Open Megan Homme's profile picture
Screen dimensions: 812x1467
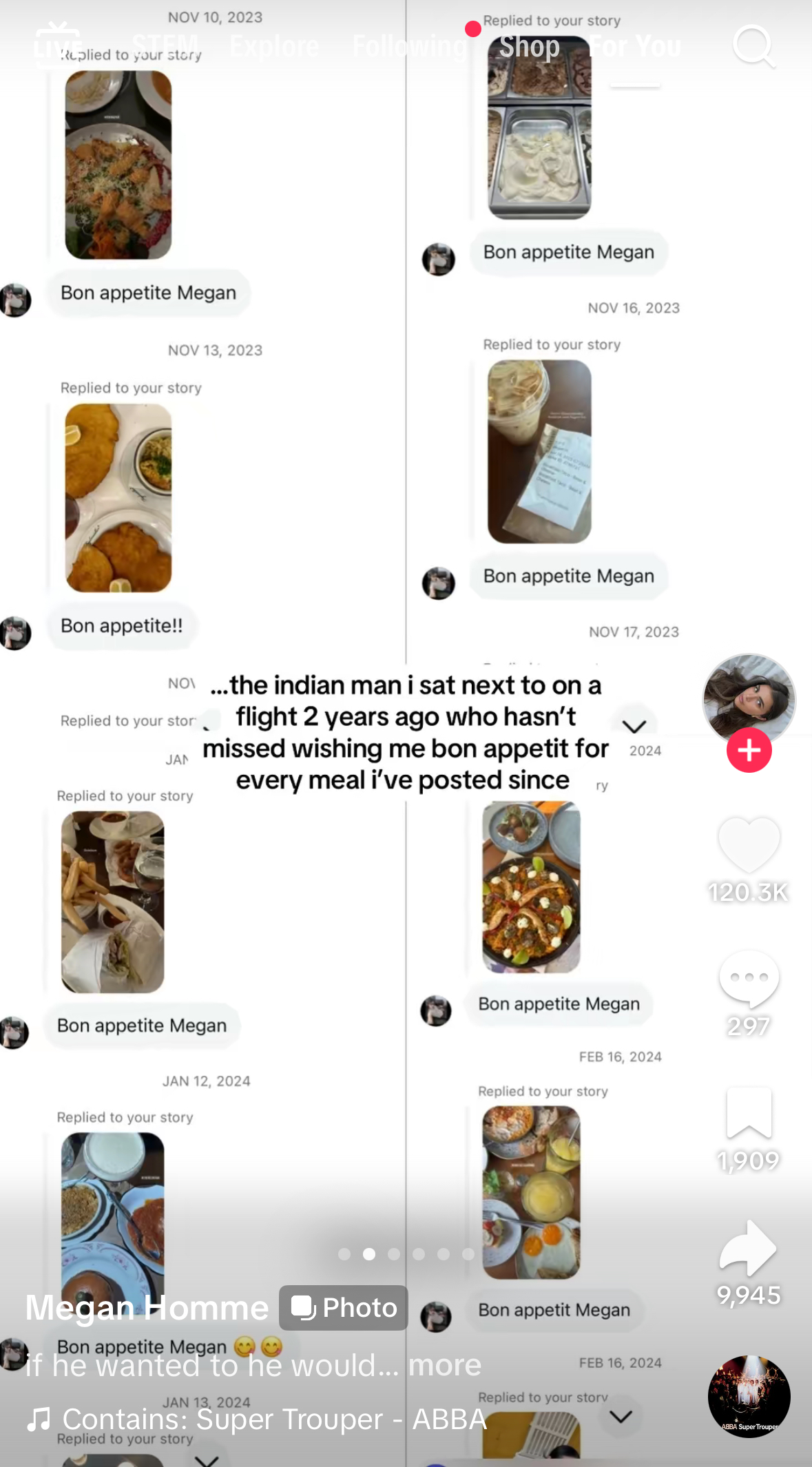[749, 697]
